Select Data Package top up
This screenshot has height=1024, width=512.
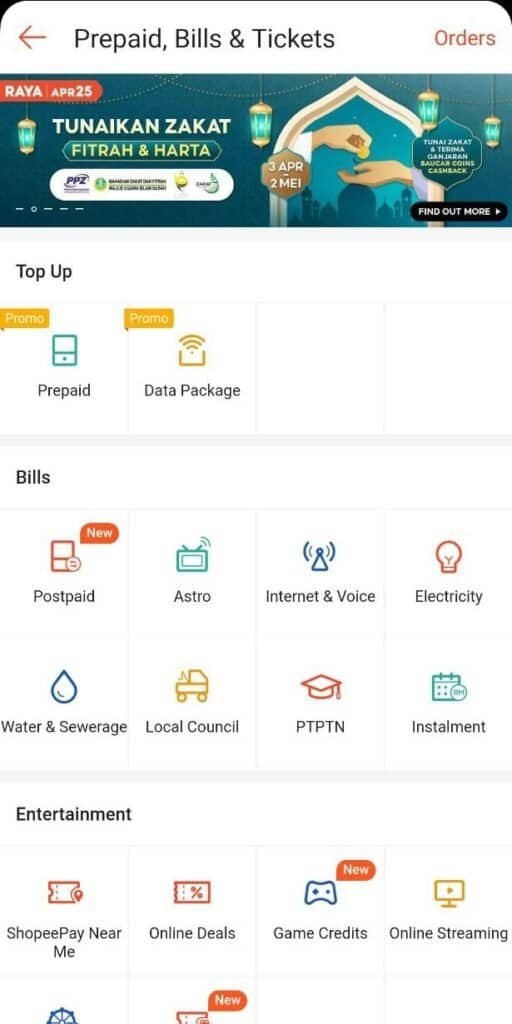coord(192,367)
